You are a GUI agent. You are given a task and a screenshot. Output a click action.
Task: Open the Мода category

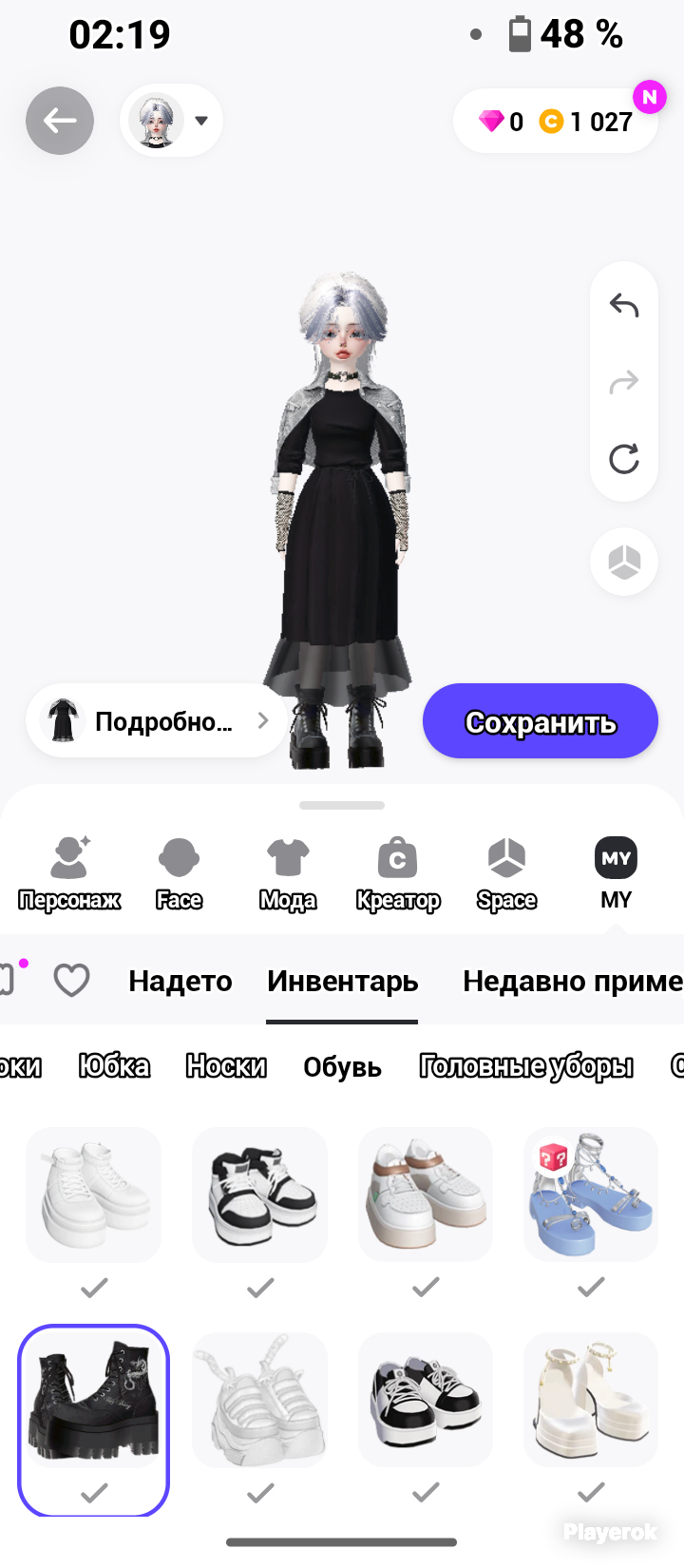(288, 873)
